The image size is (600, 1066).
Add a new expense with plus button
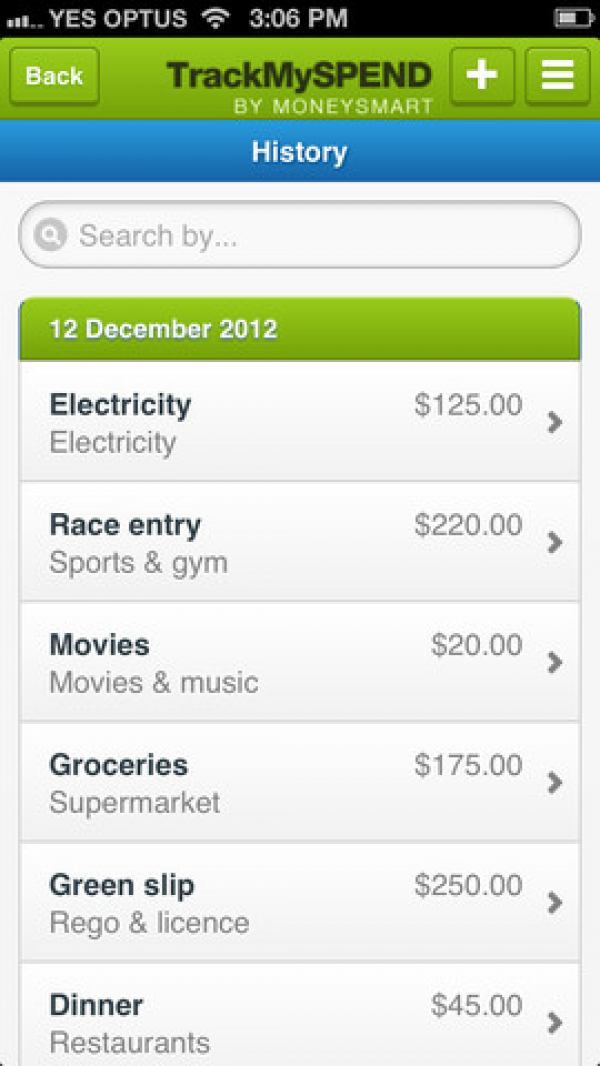(x=482, y=76)
